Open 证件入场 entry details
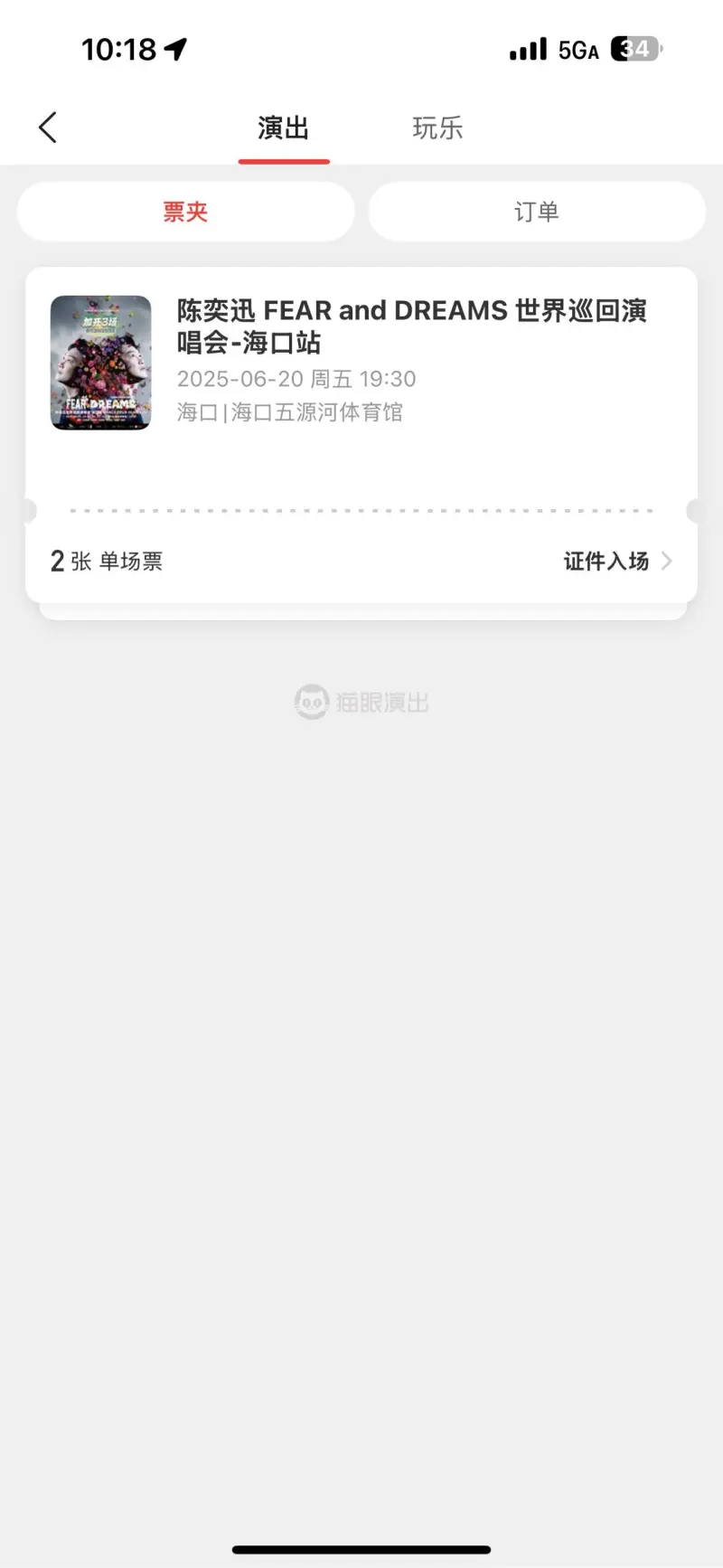 (x=617, y=562)
